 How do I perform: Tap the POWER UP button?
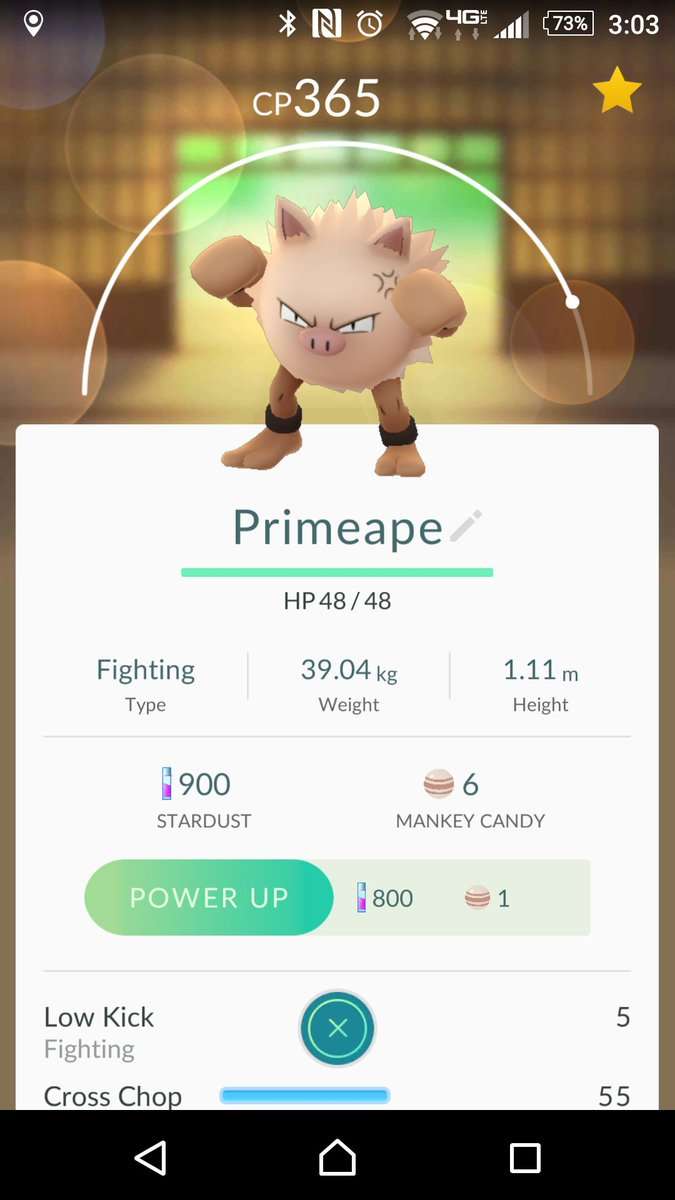coord(209,898)
